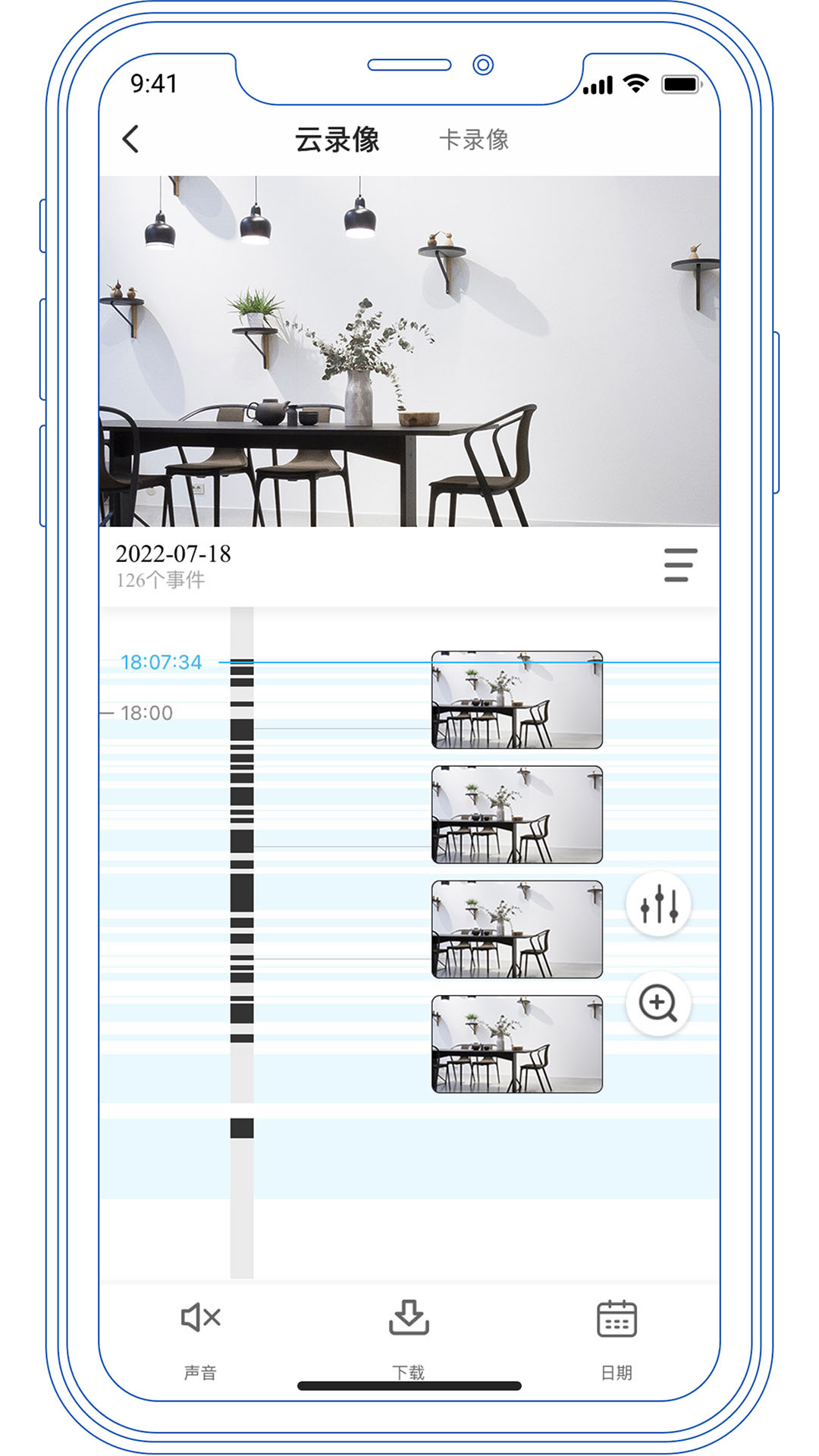This screenshot has width=819, height=1456.
Task: Select the 云录像 tab
Action: pos(337,140)
